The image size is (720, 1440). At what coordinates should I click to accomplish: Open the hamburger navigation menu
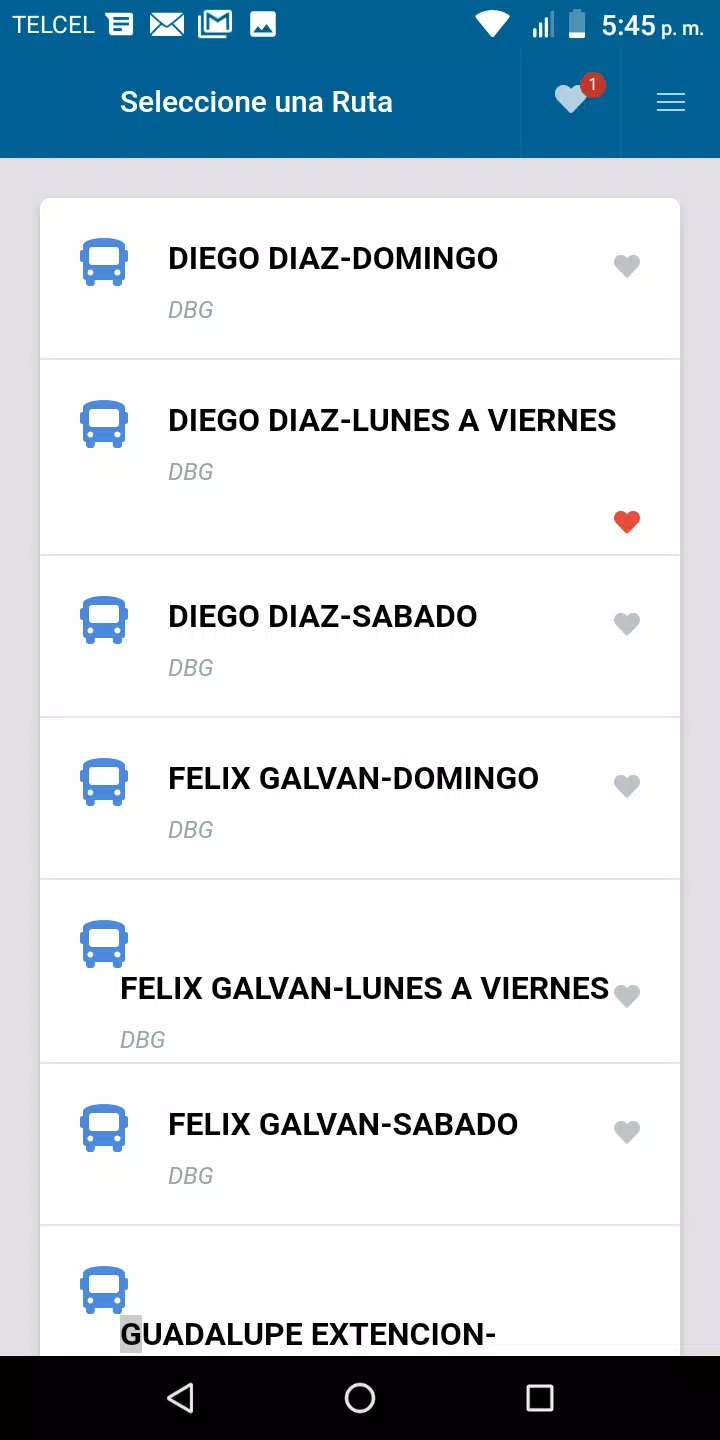tap(671, 101)
